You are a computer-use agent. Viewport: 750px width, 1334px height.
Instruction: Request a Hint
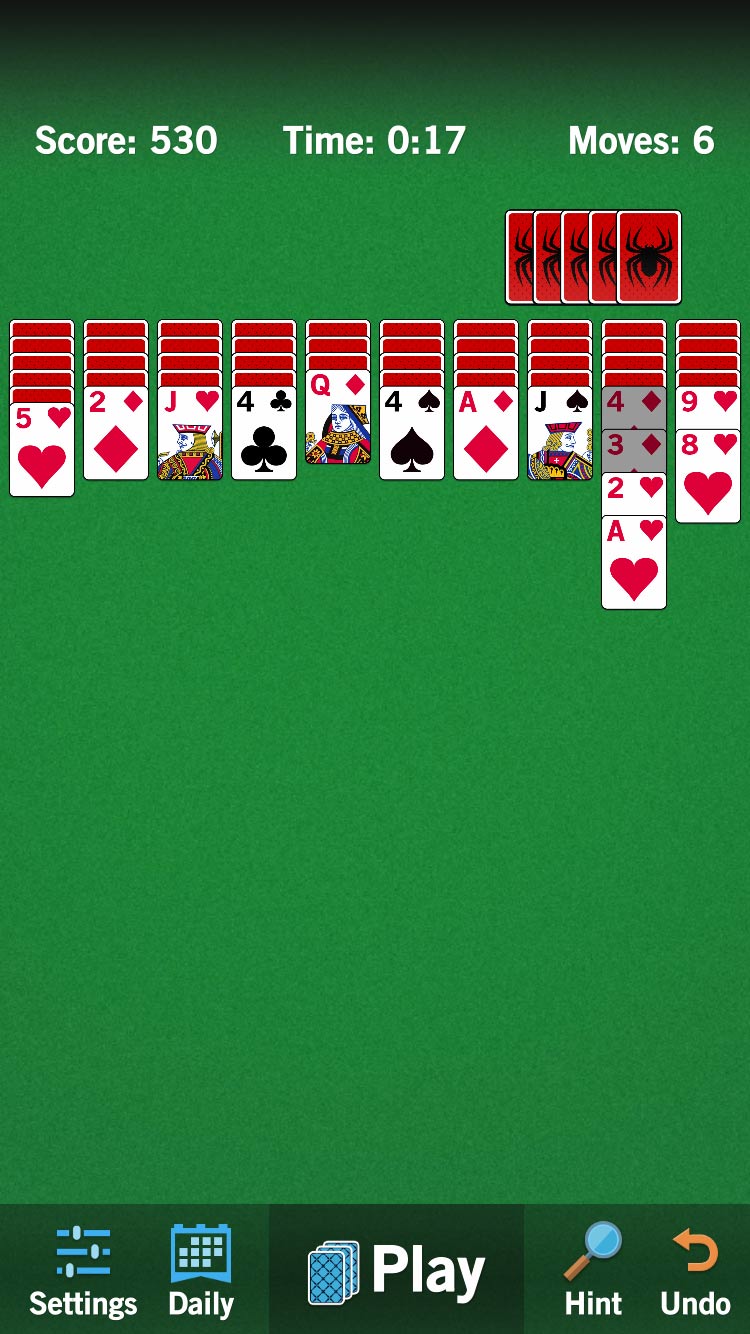point(594,1268)
